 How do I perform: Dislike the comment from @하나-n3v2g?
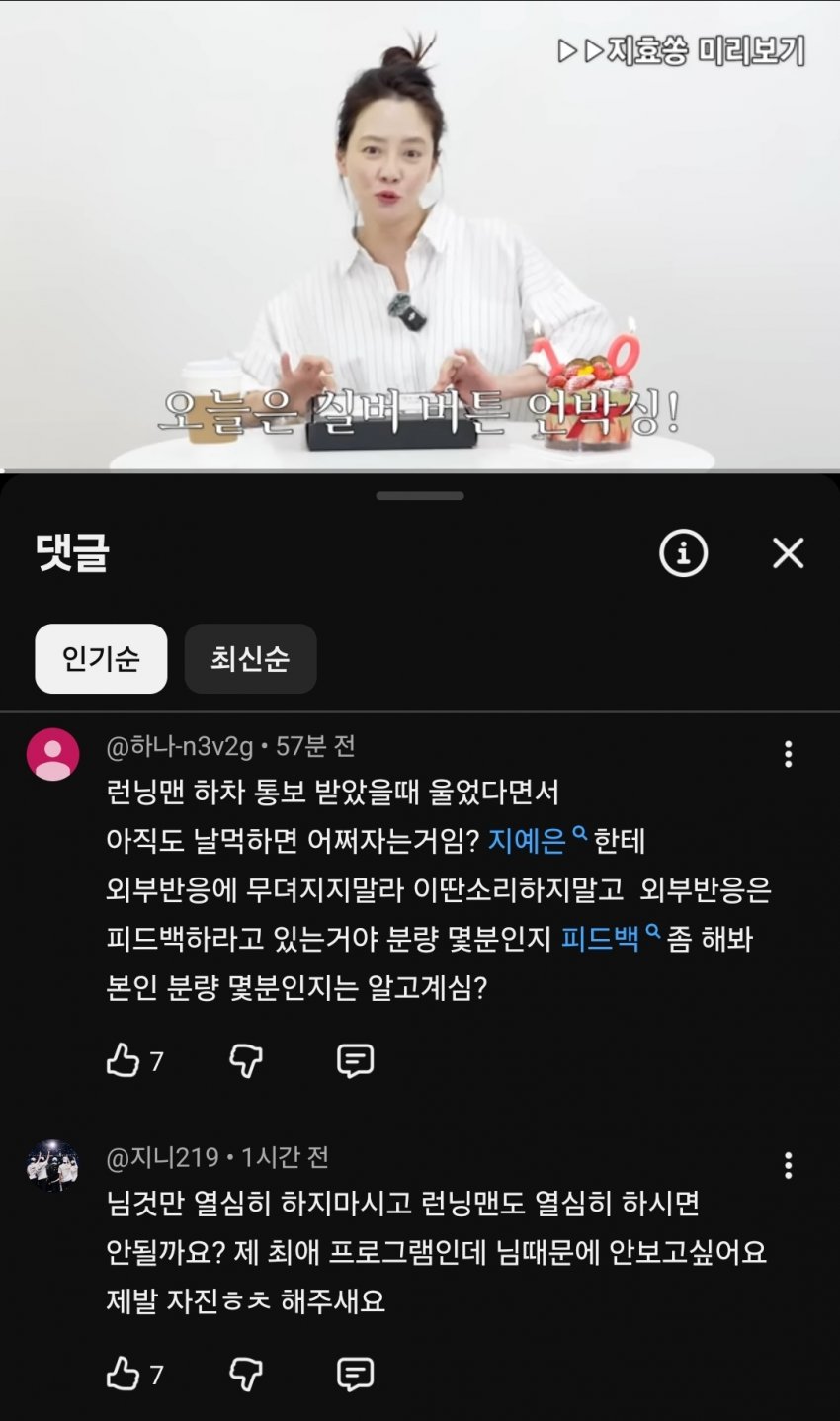click(245, 1061)
